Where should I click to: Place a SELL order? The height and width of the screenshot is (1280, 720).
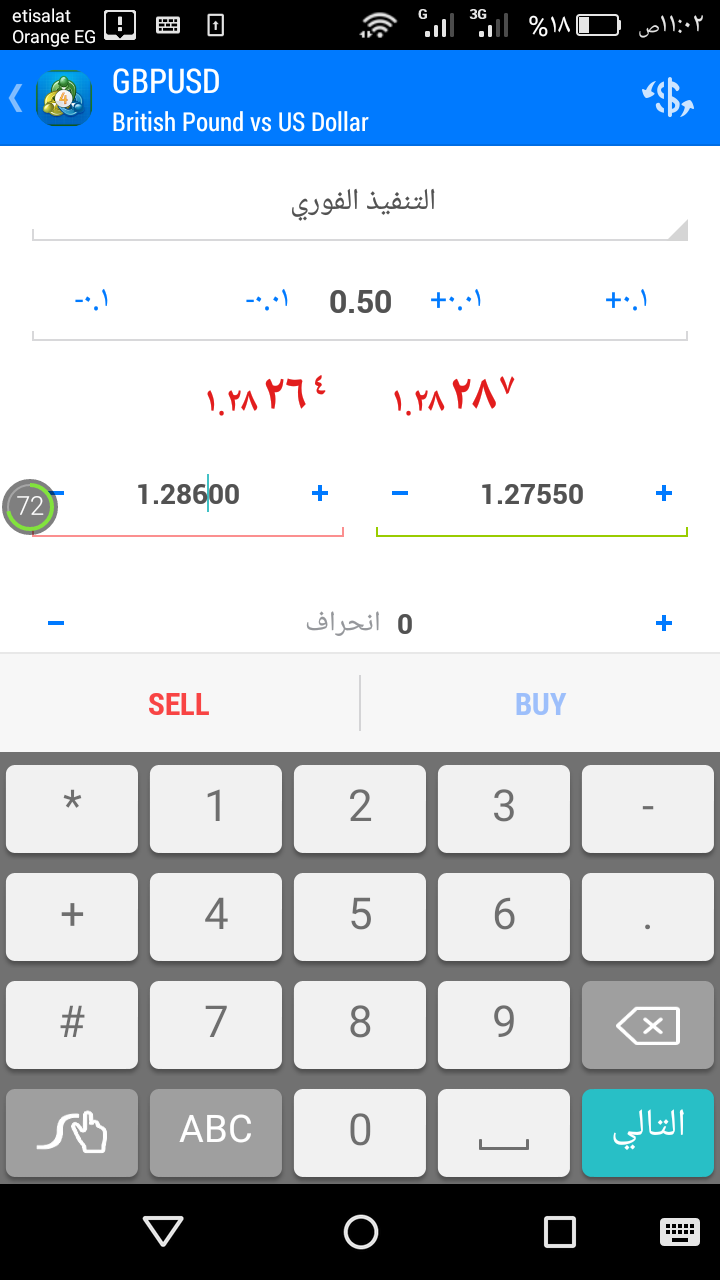tap(179, 704)
